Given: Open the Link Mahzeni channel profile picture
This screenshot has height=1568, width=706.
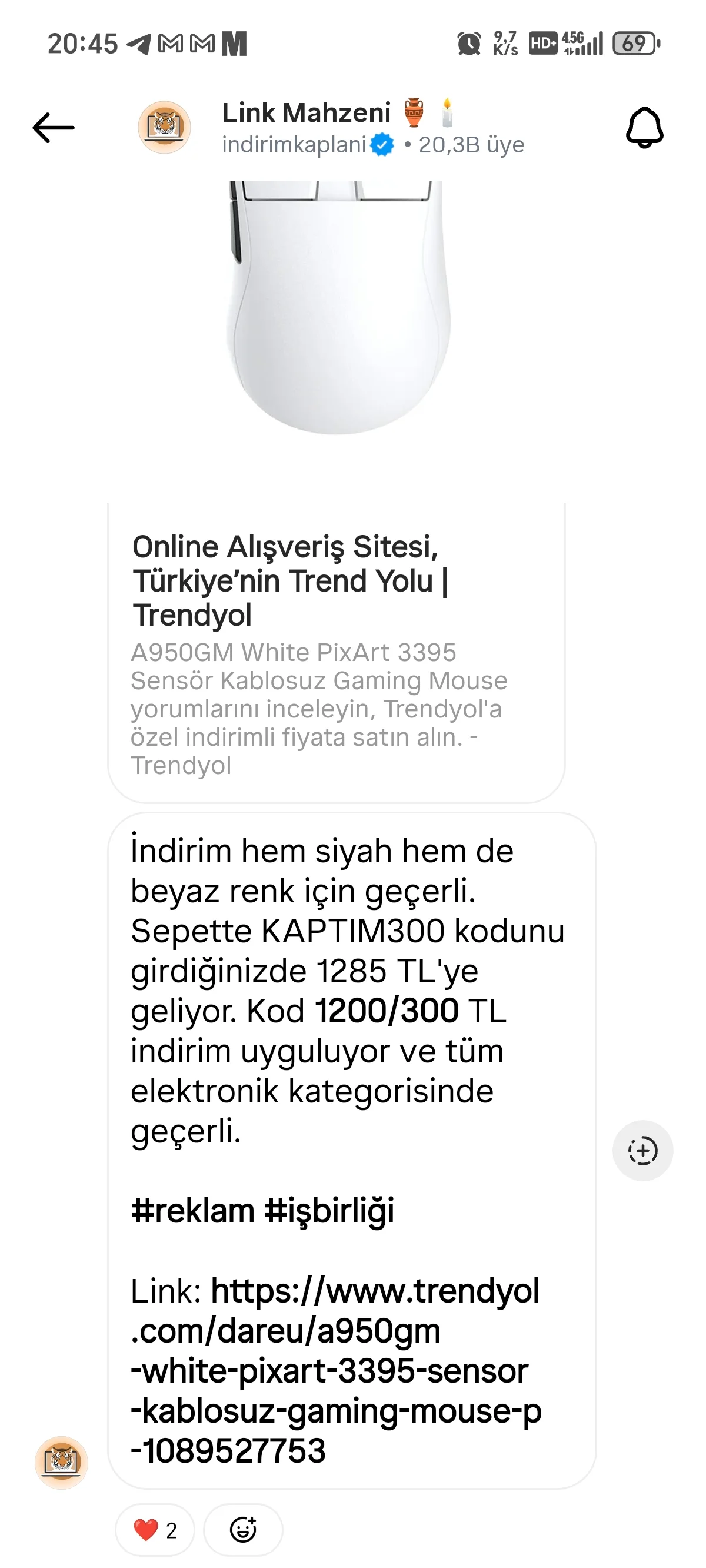Looking at the screenshot, I should tap(164, 128).
